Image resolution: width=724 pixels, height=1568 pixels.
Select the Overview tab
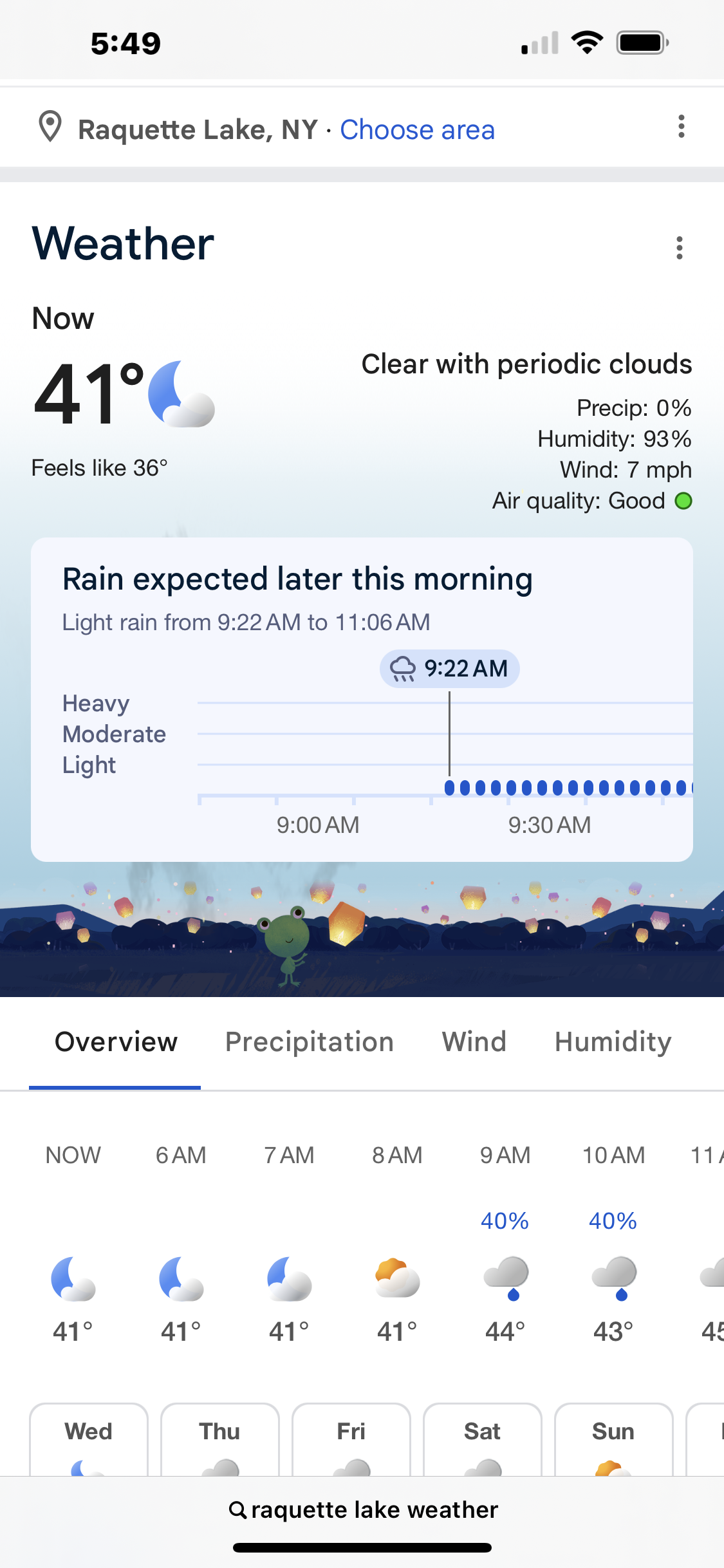click(116, 1041)
